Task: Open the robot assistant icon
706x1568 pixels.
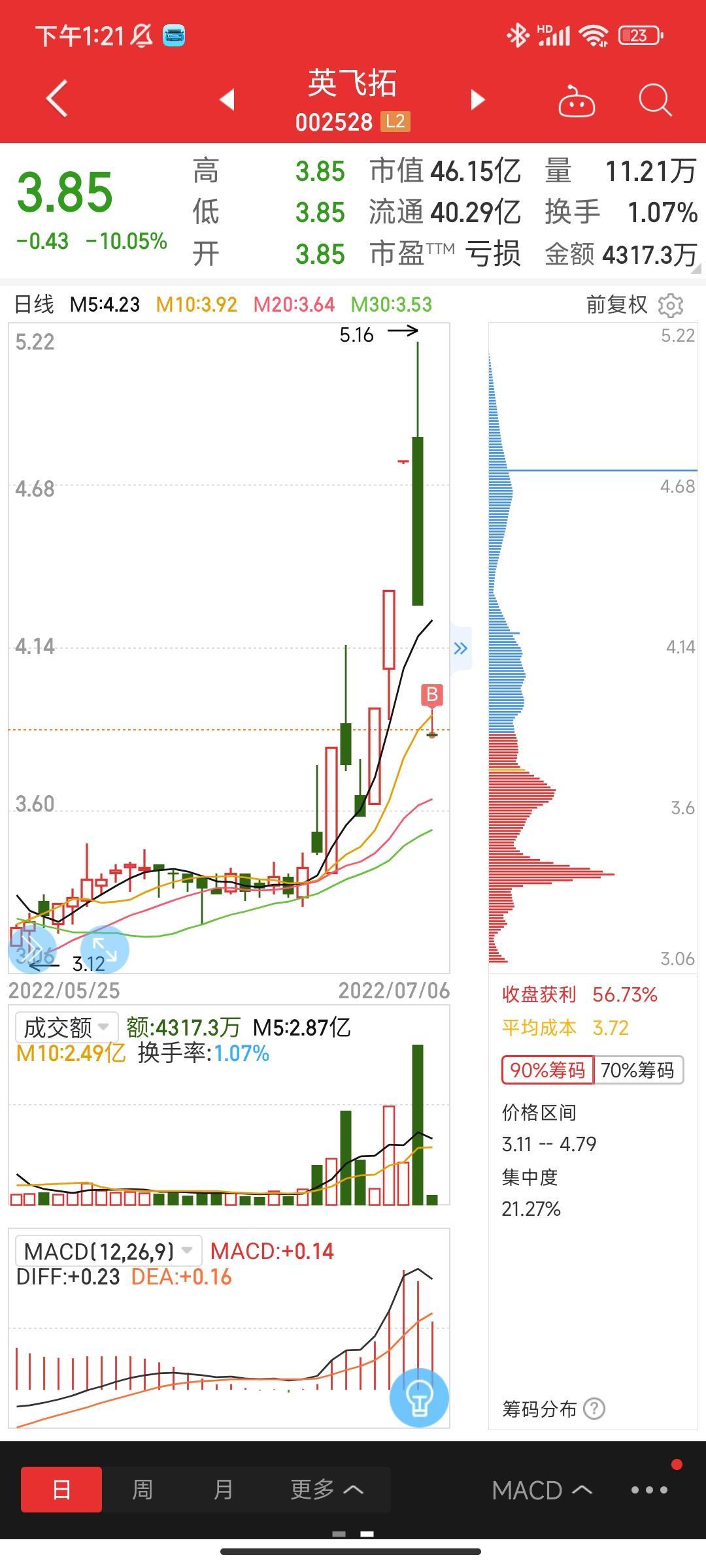Action: pos(577,101)
